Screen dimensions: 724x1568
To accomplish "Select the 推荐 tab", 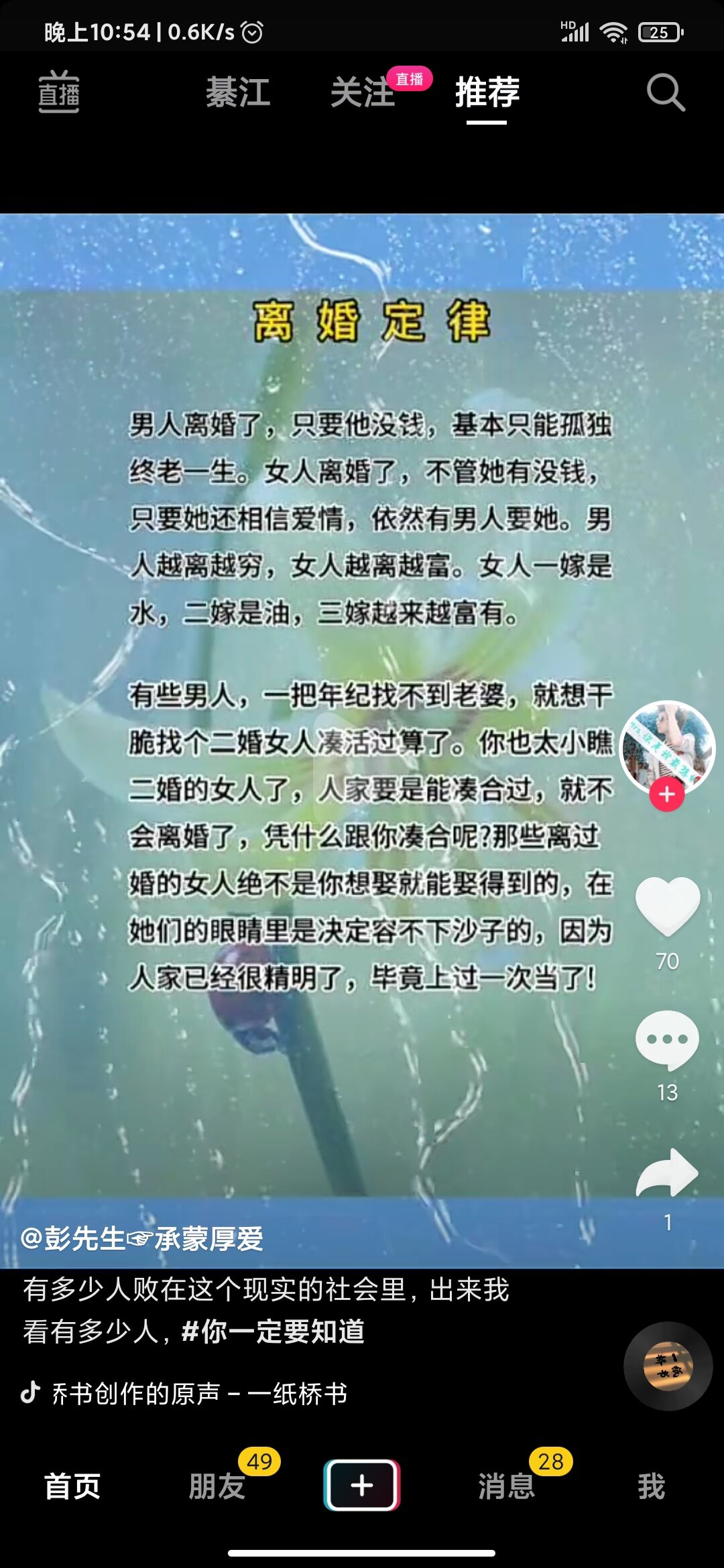I will click(x=487, y=92).
